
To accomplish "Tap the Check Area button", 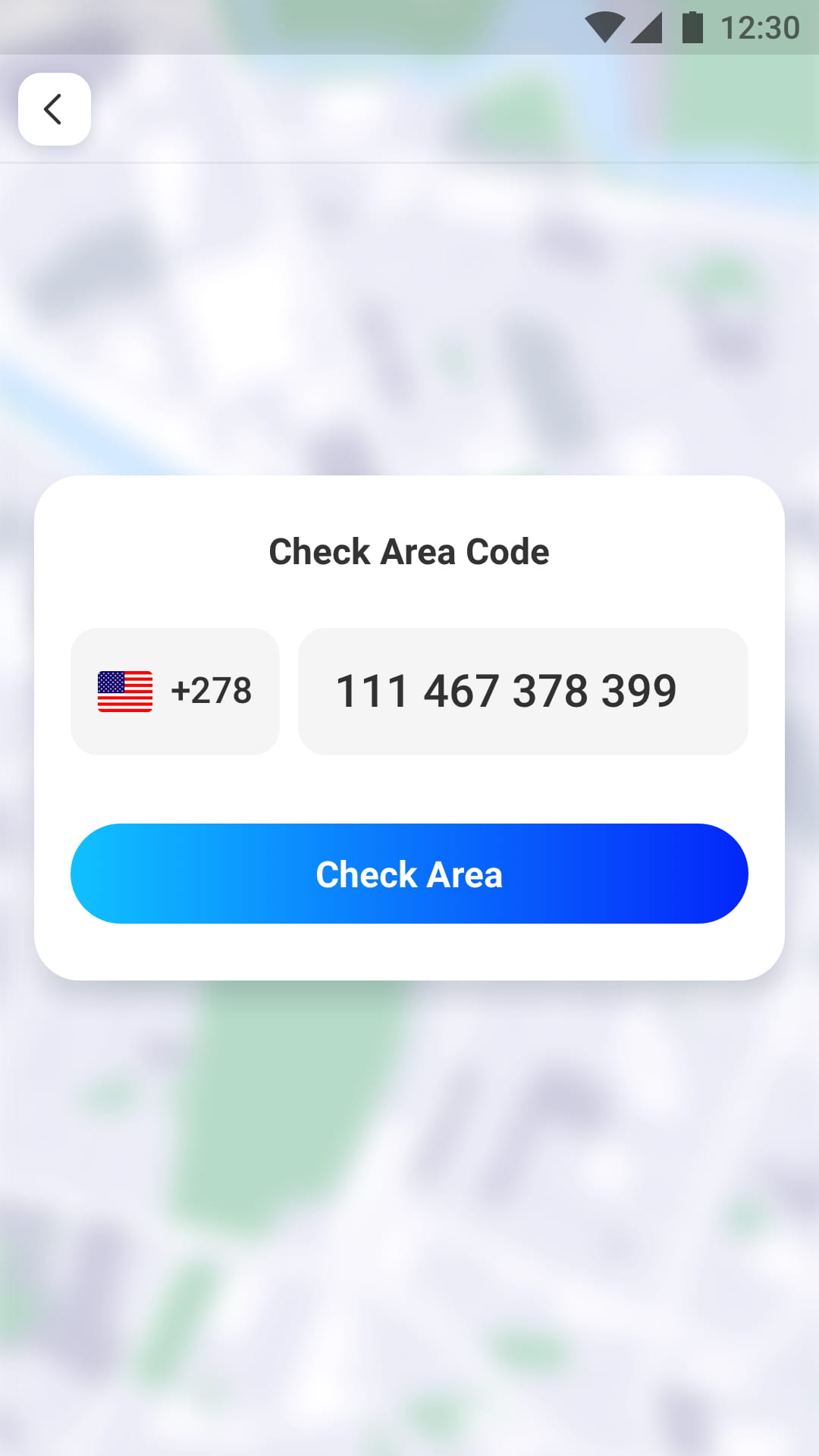I will [409, 874].
